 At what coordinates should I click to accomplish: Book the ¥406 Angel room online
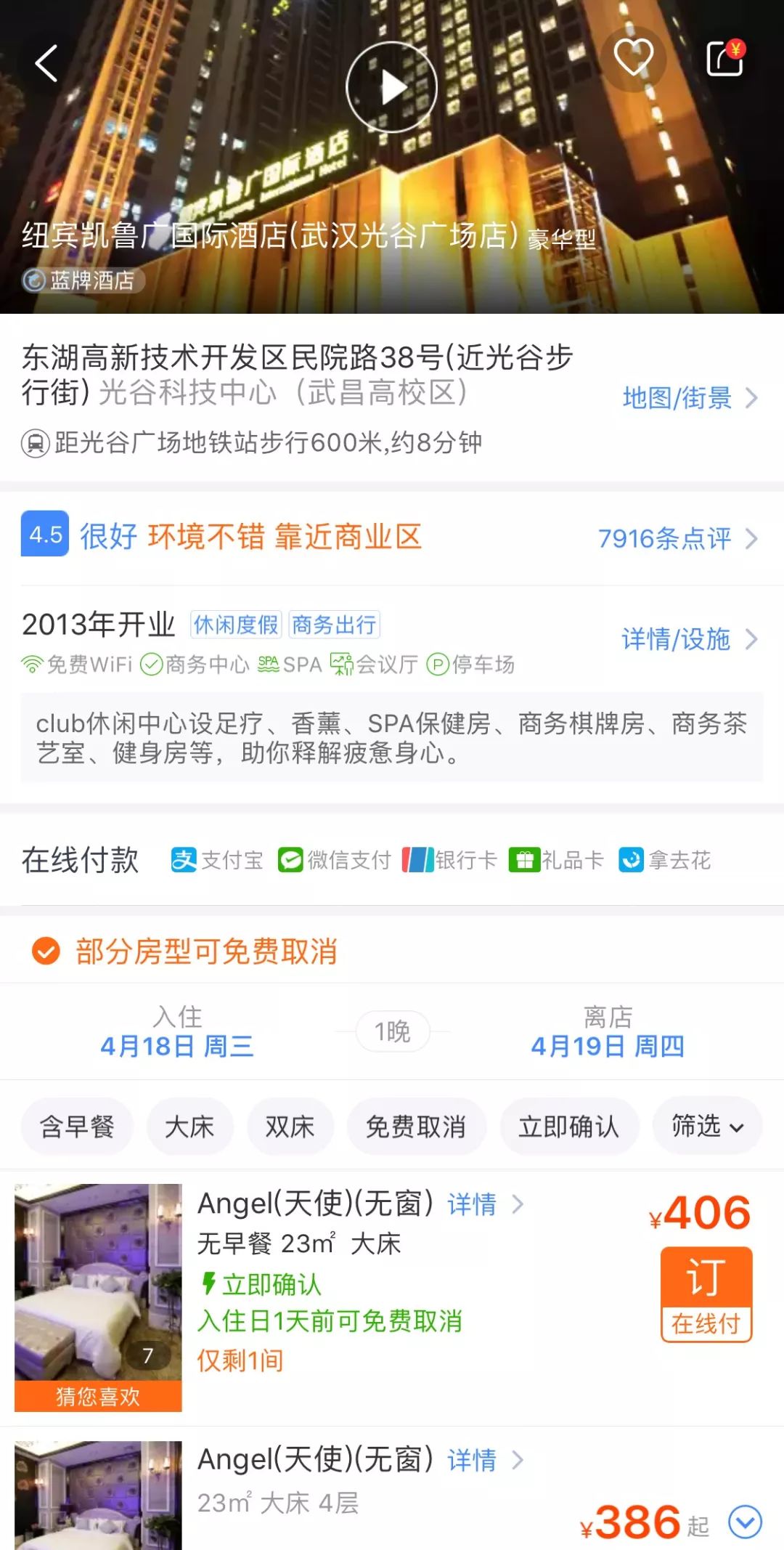tap(706, 1294)
